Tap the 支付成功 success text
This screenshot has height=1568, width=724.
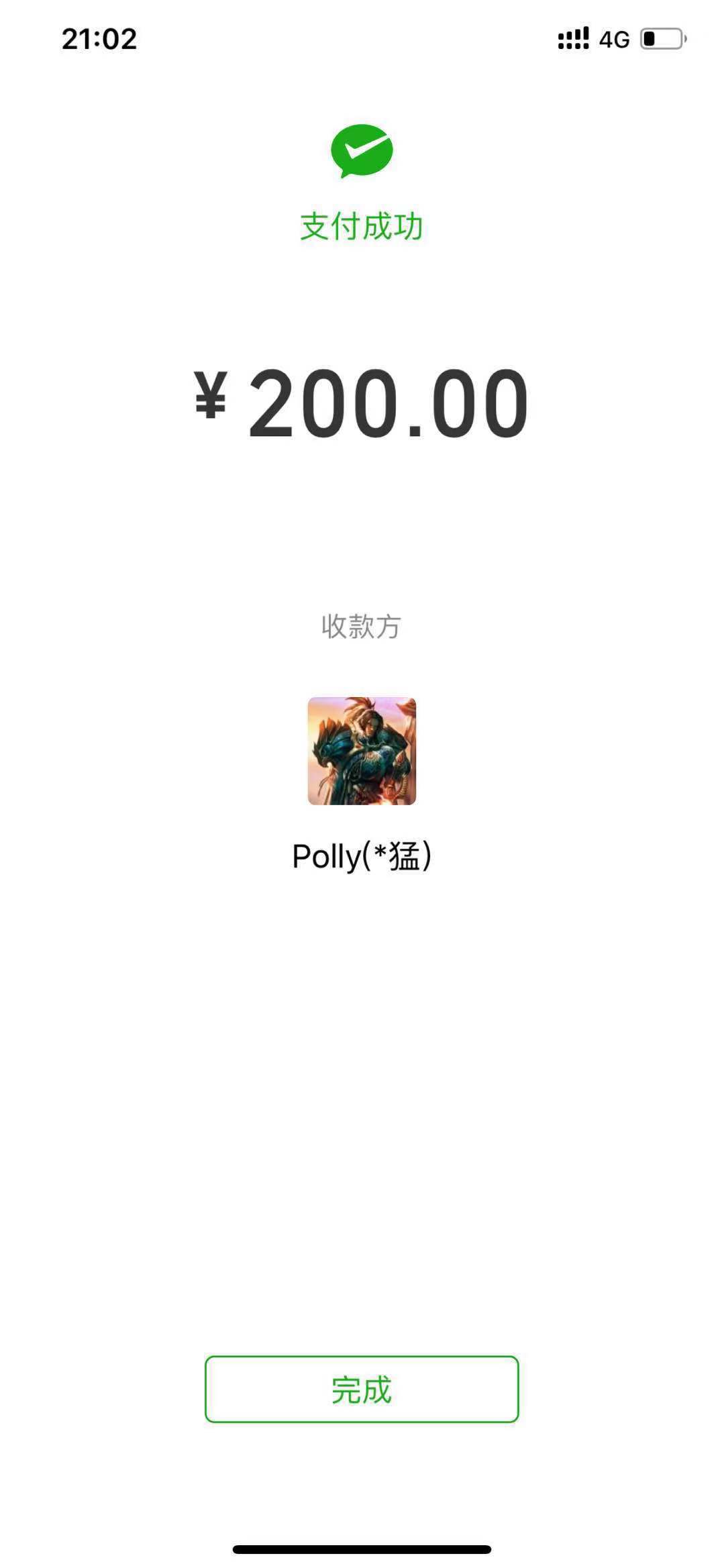361,226
